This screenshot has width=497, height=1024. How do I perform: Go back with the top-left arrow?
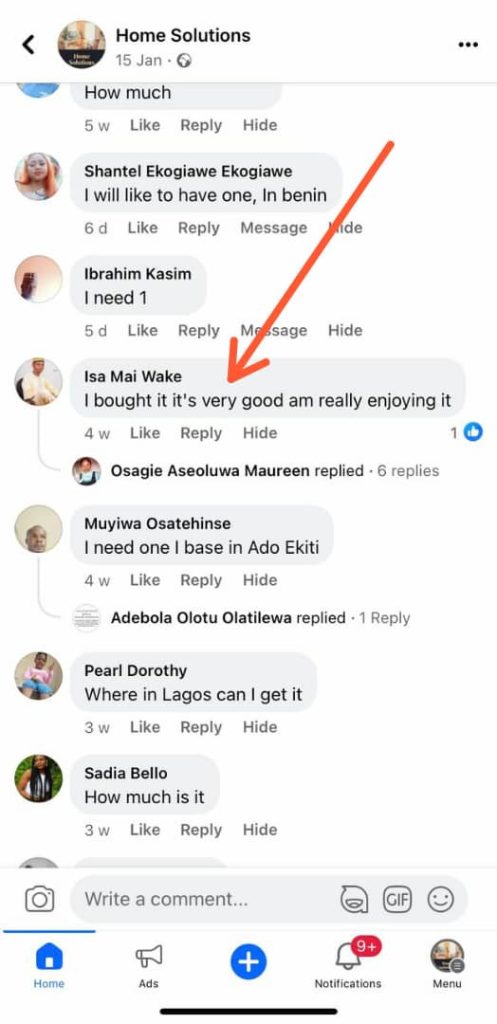[28, 44]
